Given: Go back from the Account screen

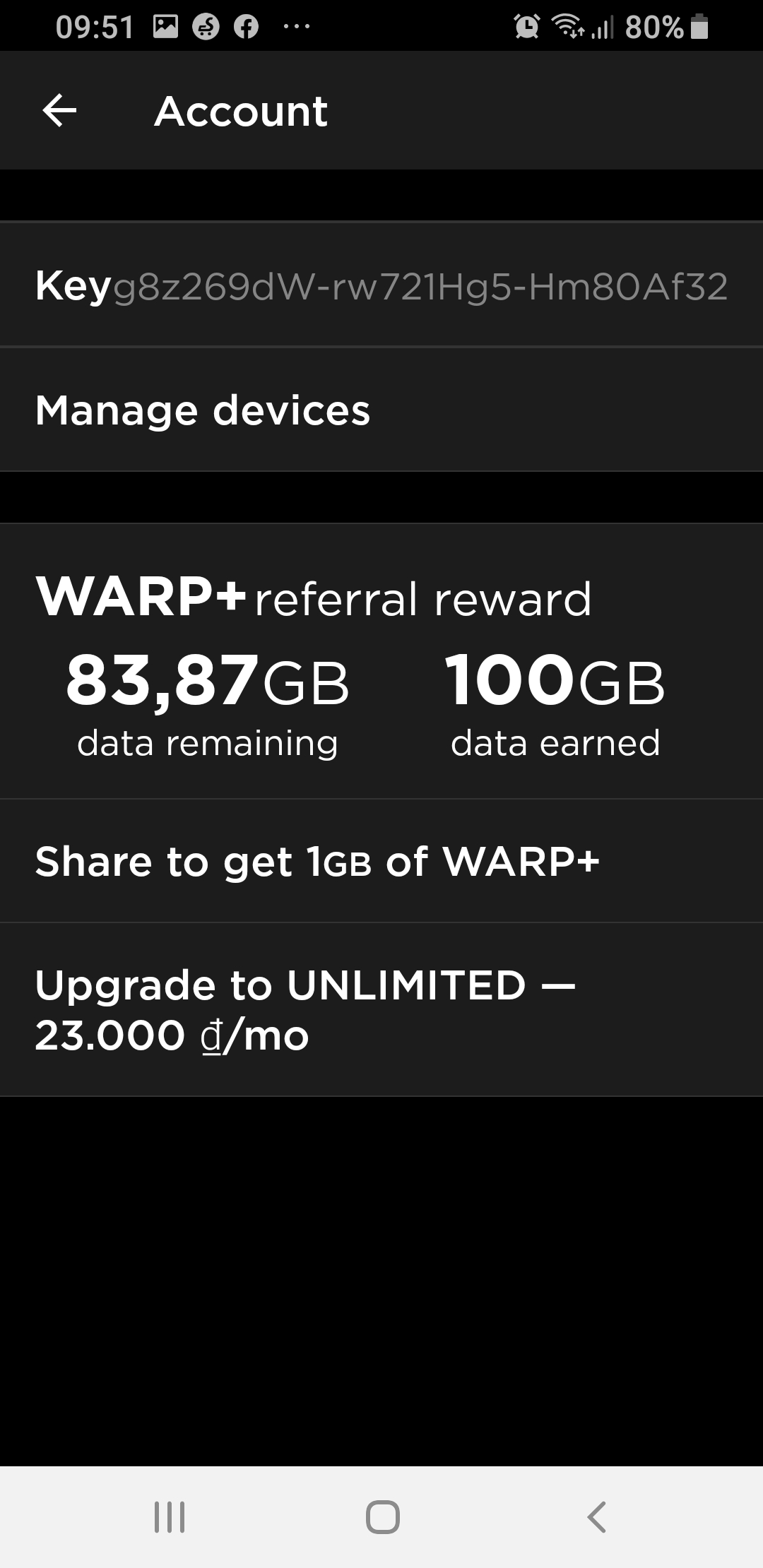Looking at the screenshot, I should [x=59, y=111].
